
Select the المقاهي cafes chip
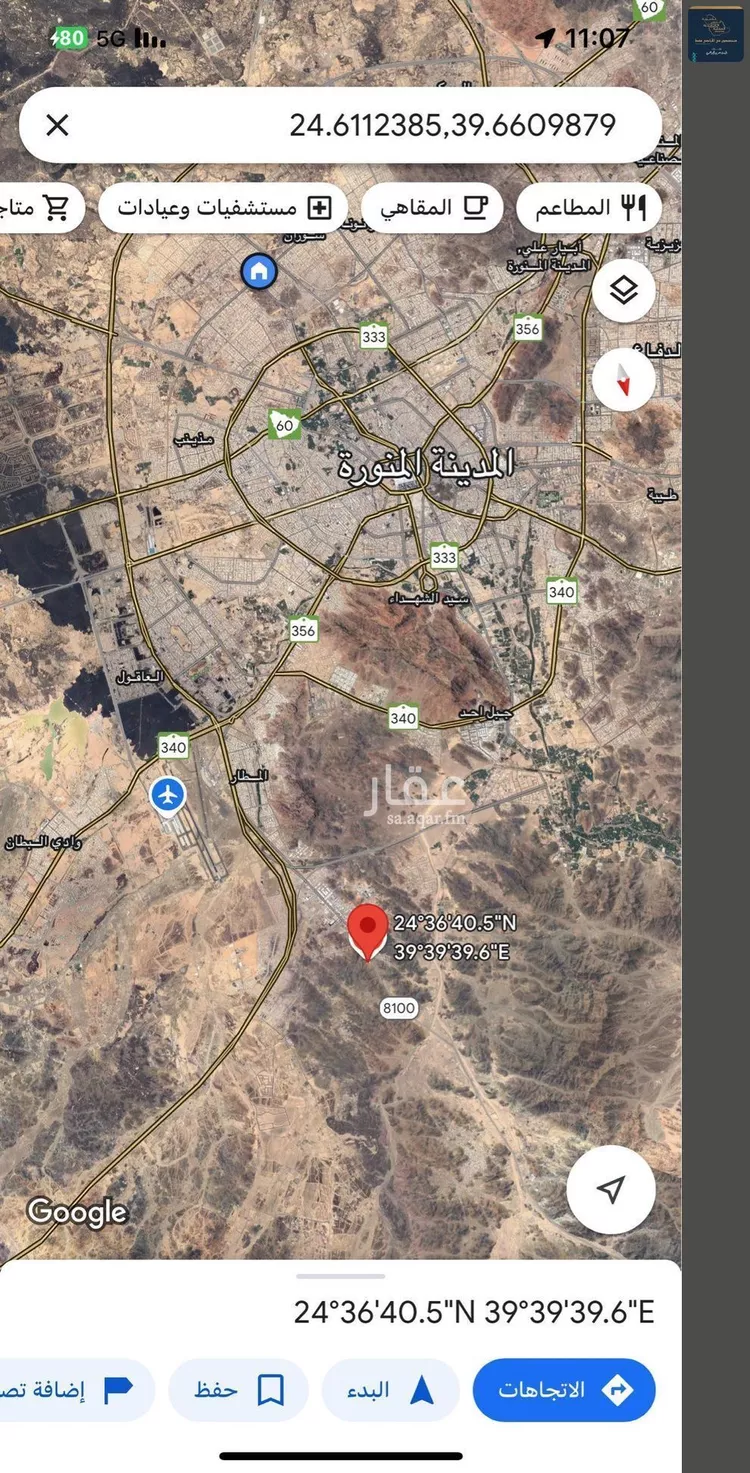click(x=433, y=208)
